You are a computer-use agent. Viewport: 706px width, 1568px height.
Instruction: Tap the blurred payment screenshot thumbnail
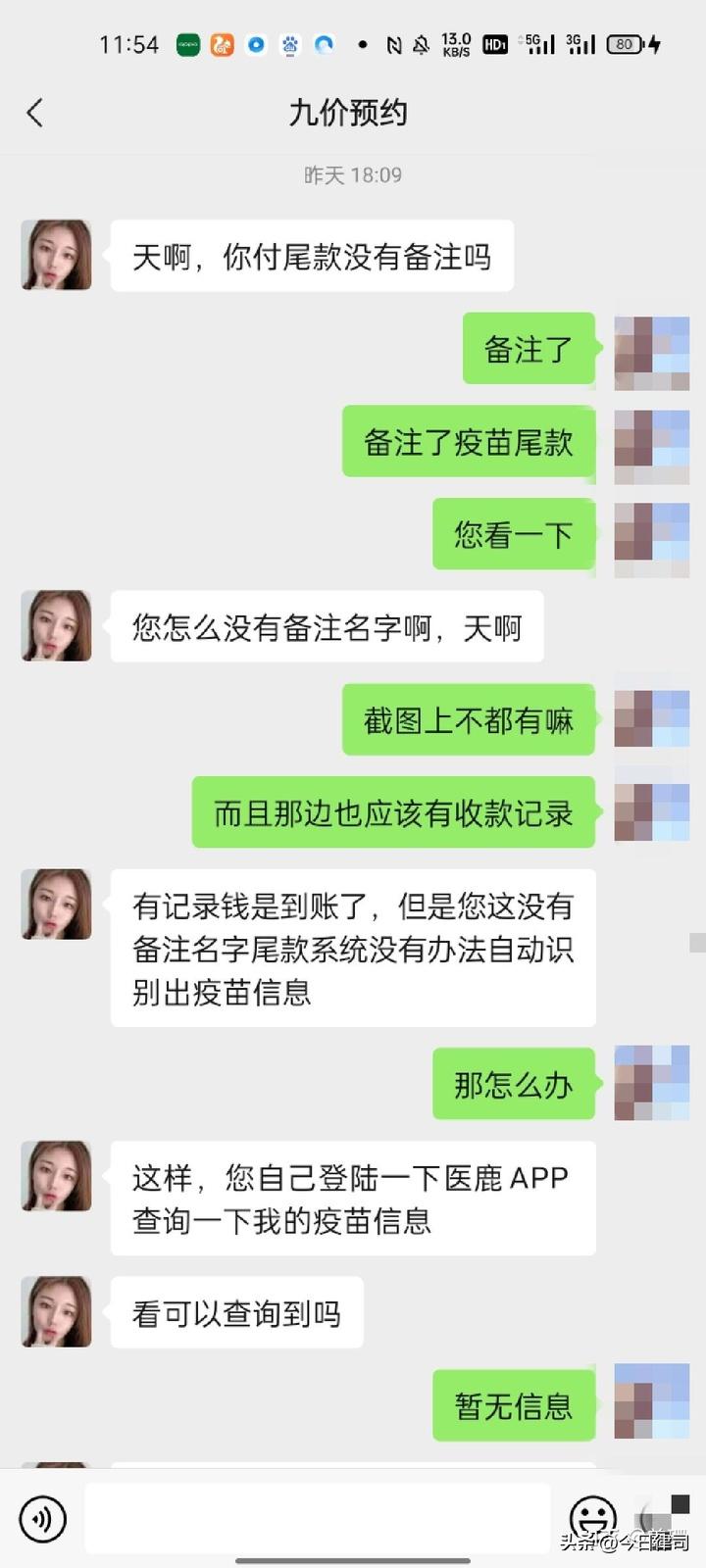pyautogui.click(x=651, y=351)
